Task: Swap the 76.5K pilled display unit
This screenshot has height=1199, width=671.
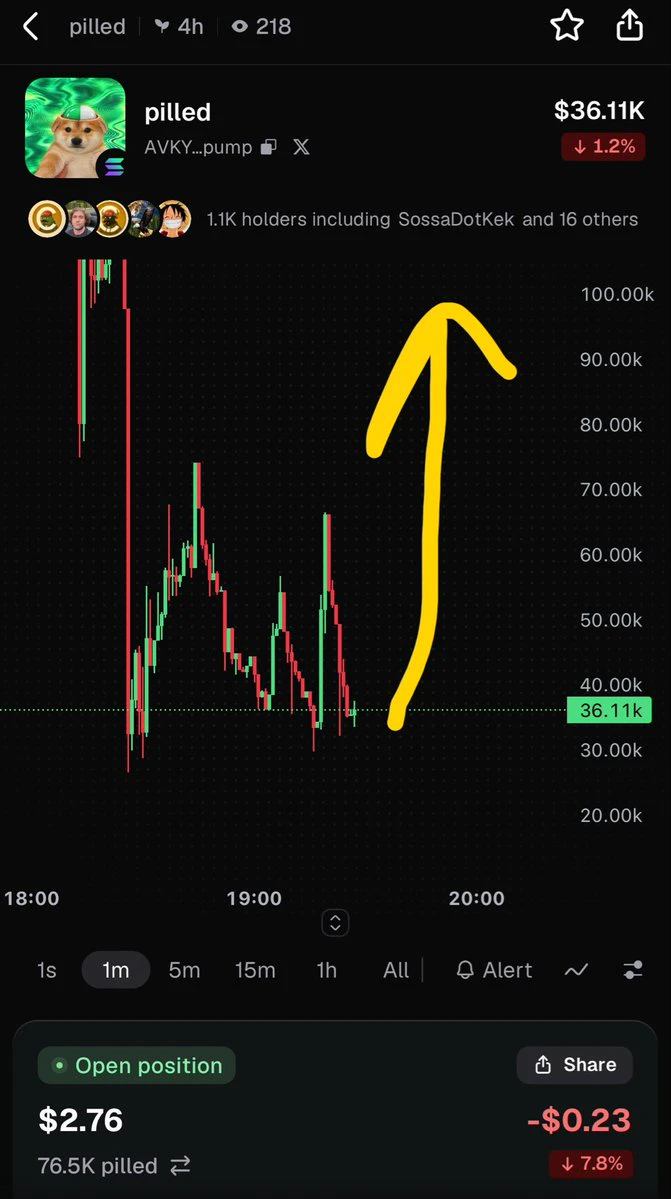Action: (180, 1165)
